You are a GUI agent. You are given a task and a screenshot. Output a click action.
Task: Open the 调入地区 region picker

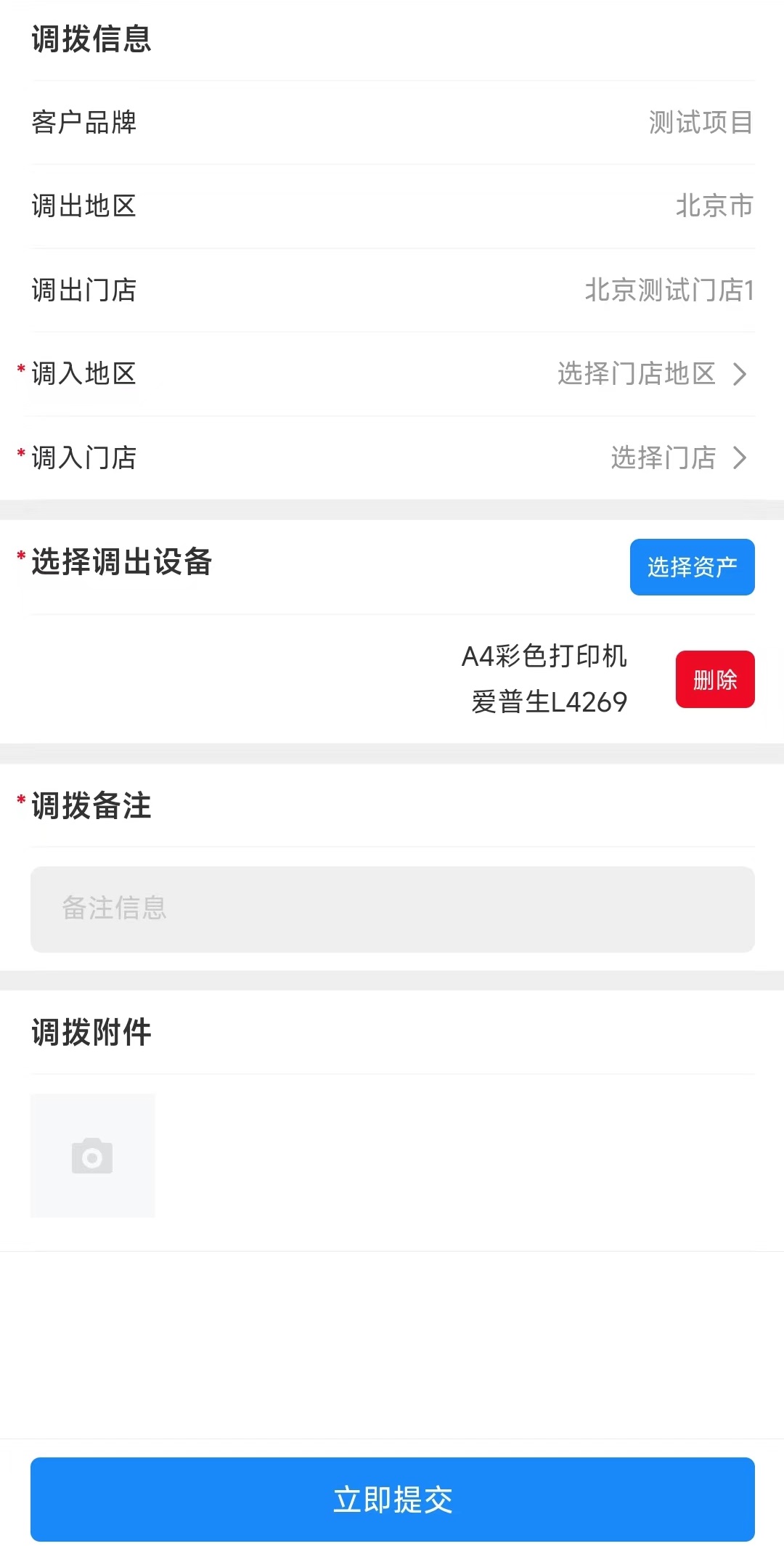pos(650,374)
